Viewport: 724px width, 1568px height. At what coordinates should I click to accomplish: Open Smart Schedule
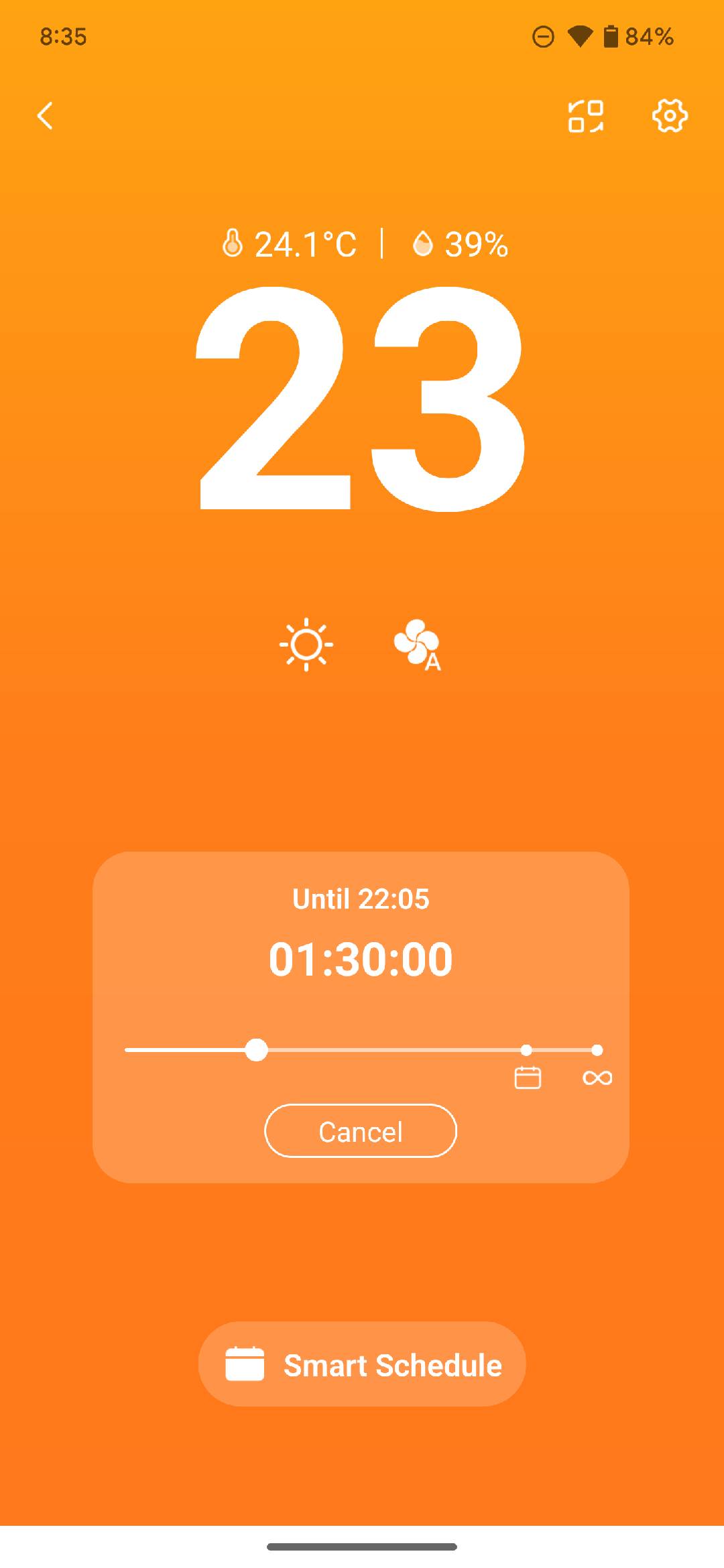362,1364
